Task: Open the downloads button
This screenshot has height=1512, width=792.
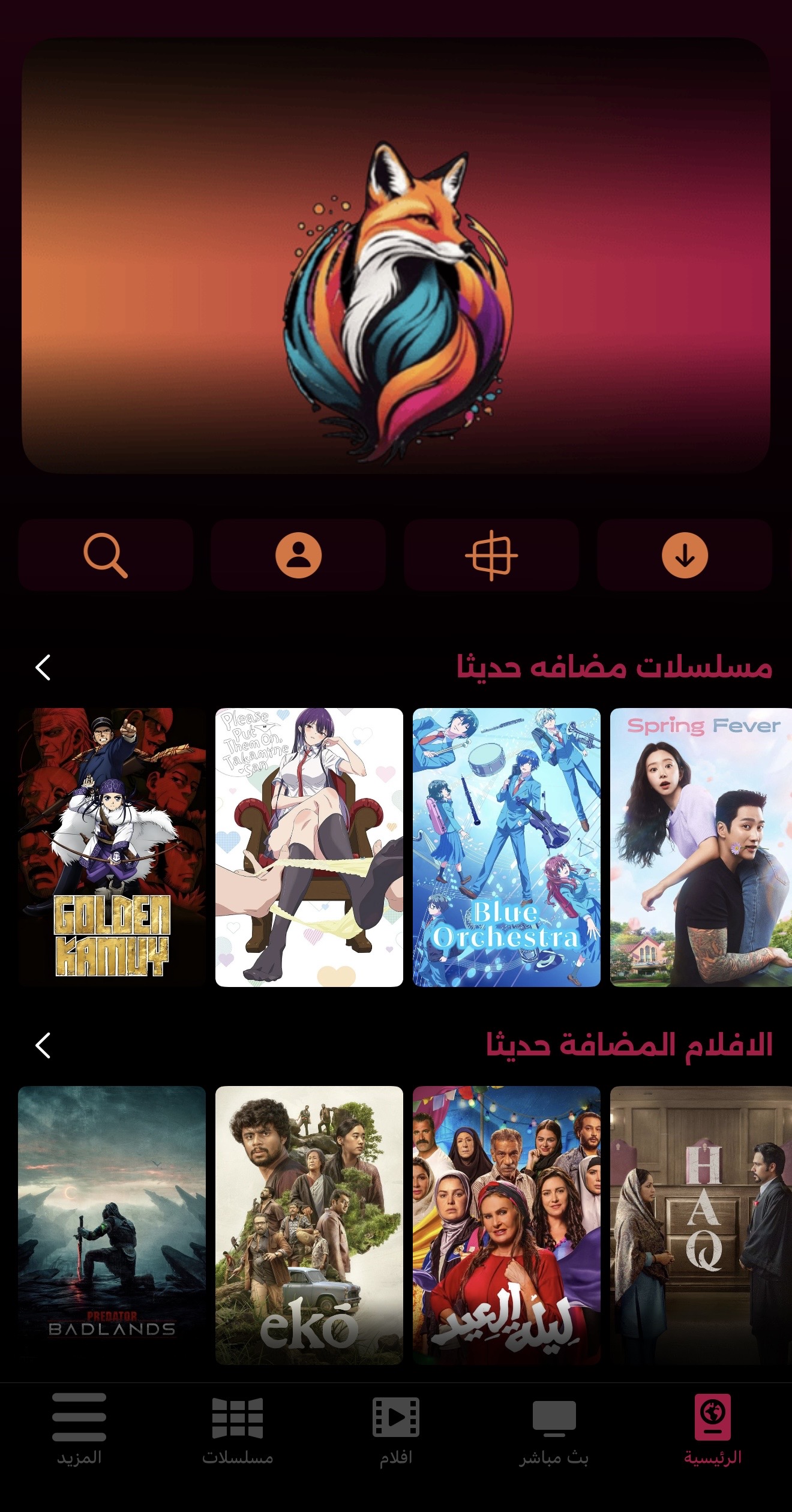Action: 685,555
